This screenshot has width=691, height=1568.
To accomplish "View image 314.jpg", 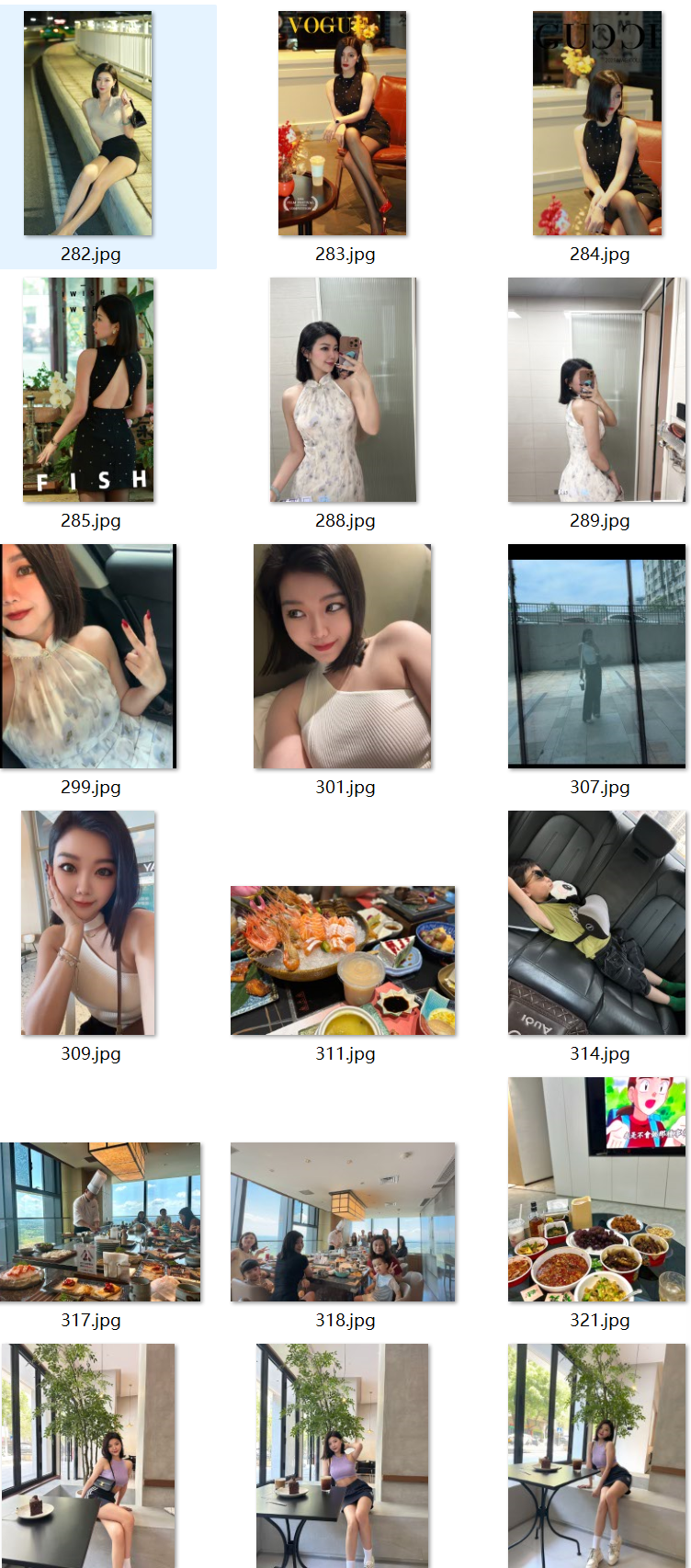I will pos(597,923).
